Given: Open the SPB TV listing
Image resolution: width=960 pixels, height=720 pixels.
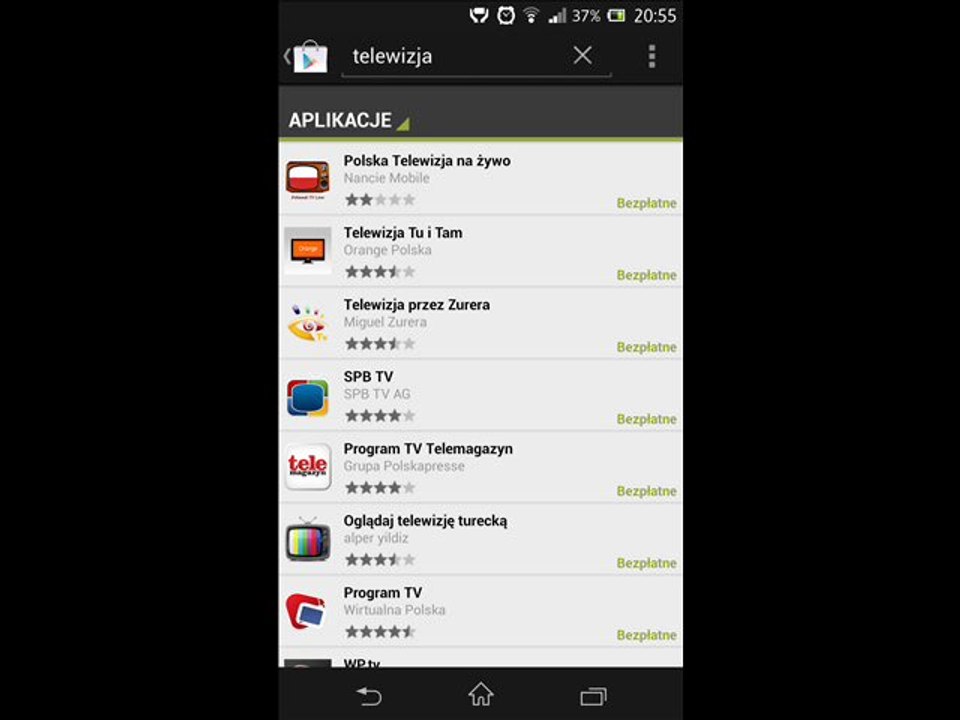Looking at the screenshot, I should click(x=480, y=396).
